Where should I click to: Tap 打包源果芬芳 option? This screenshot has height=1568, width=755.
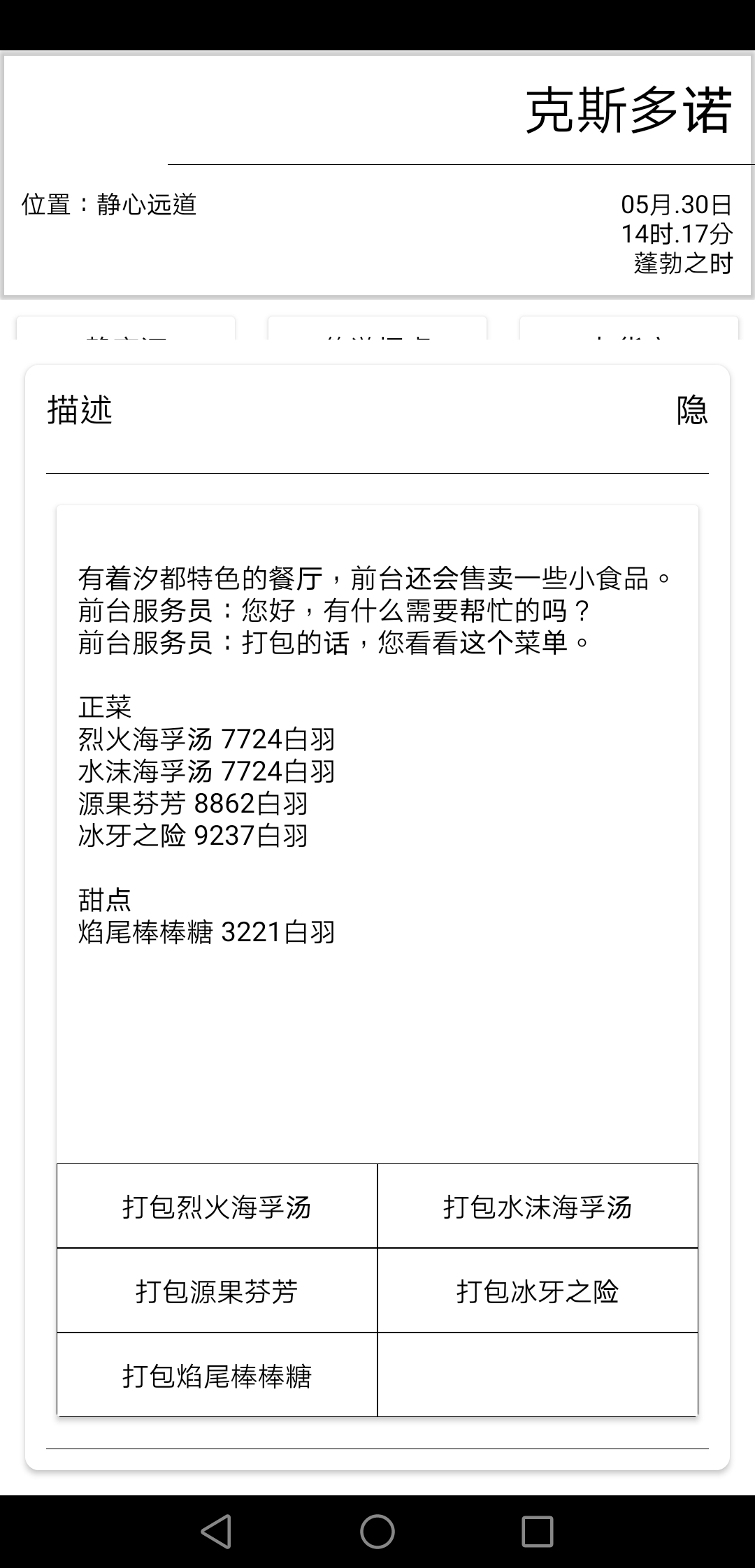(217, 1291)
